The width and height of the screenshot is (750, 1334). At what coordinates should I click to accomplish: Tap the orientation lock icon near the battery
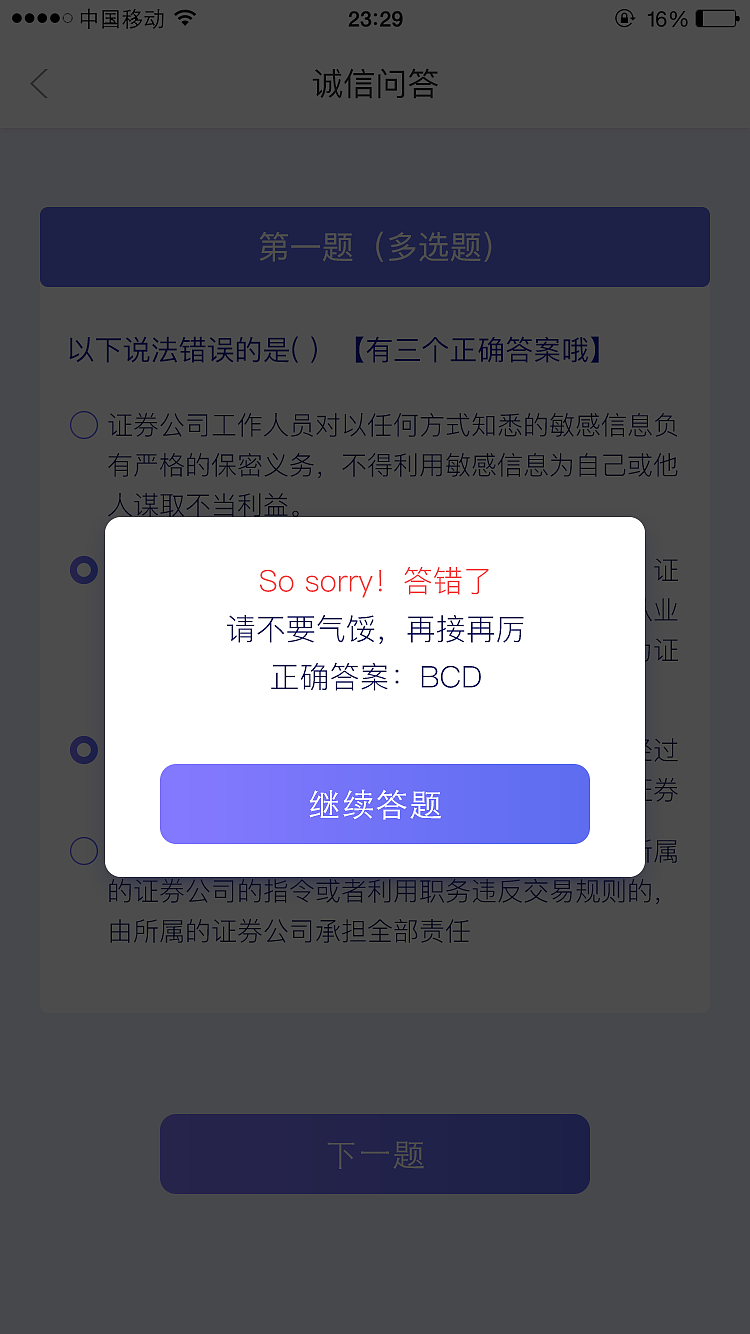625,17
